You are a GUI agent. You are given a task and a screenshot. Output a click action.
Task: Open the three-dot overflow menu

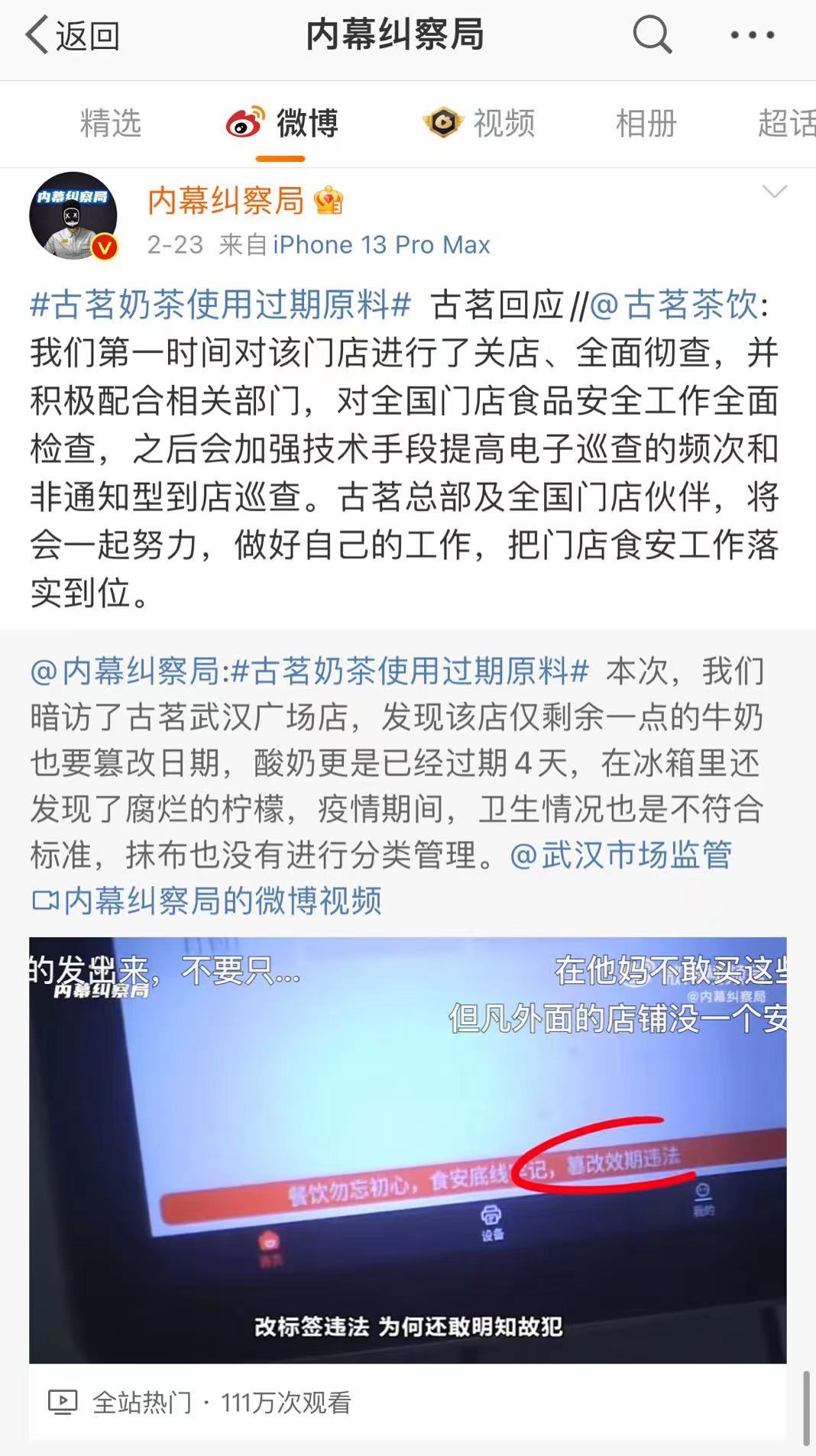pyautogui.click(x=752, y=35)
